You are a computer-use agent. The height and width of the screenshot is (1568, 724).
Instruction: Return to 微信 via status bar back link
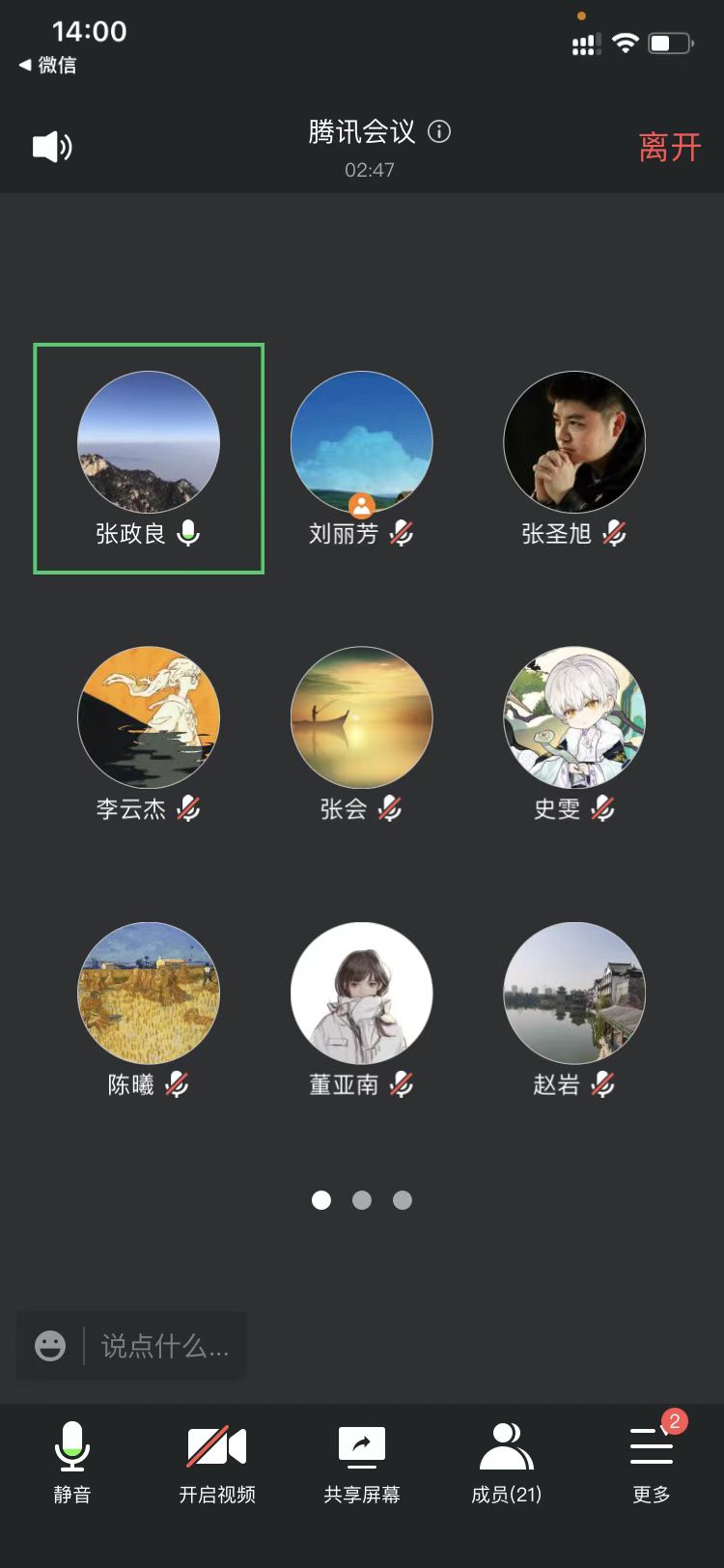tap(48, 65)
